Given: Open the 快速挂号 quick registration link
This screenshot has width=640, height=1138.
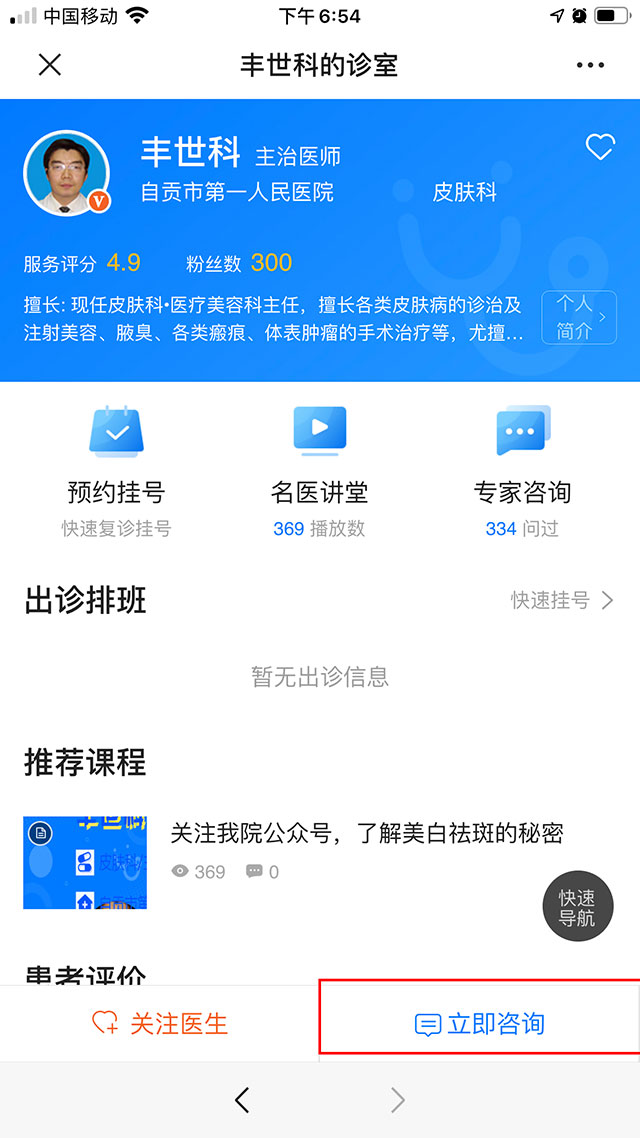Looking at the screenshot, I should (562, 600).
